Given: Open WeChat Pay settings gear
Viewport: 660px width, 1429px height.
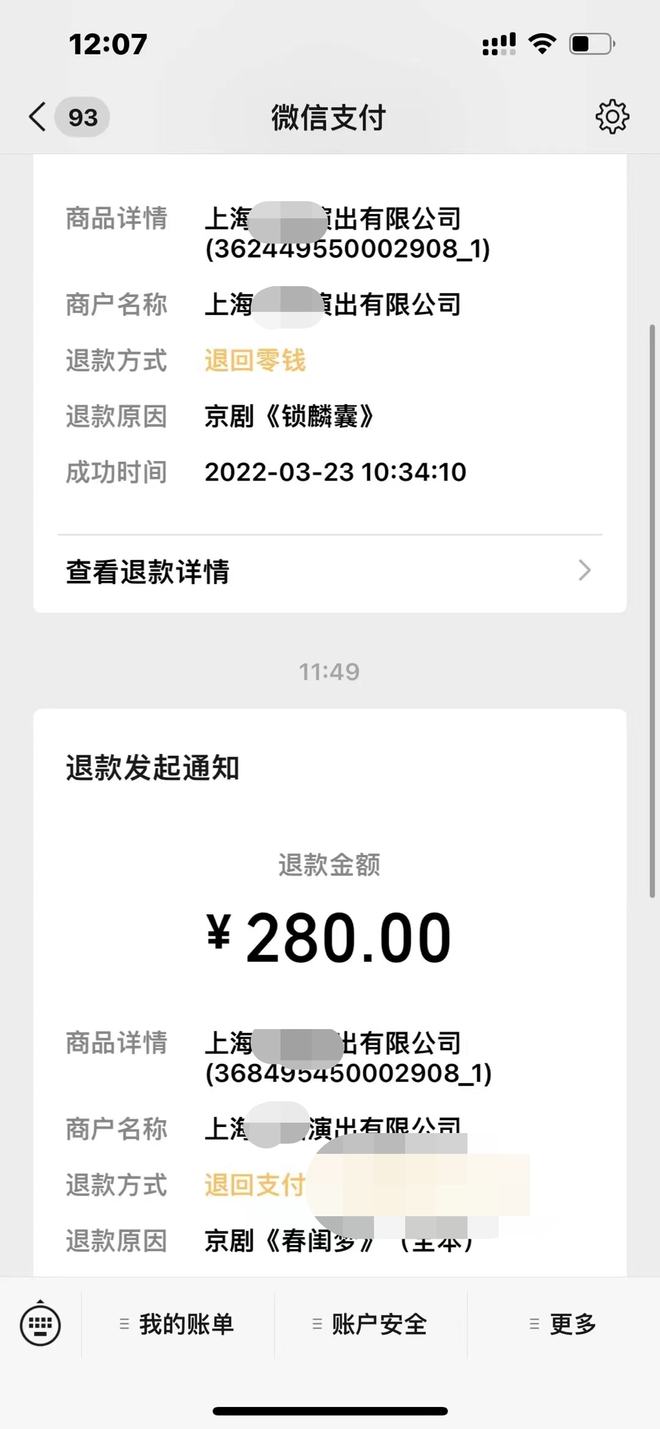Looking at the screenshot, I should click(x=612, y=118).
